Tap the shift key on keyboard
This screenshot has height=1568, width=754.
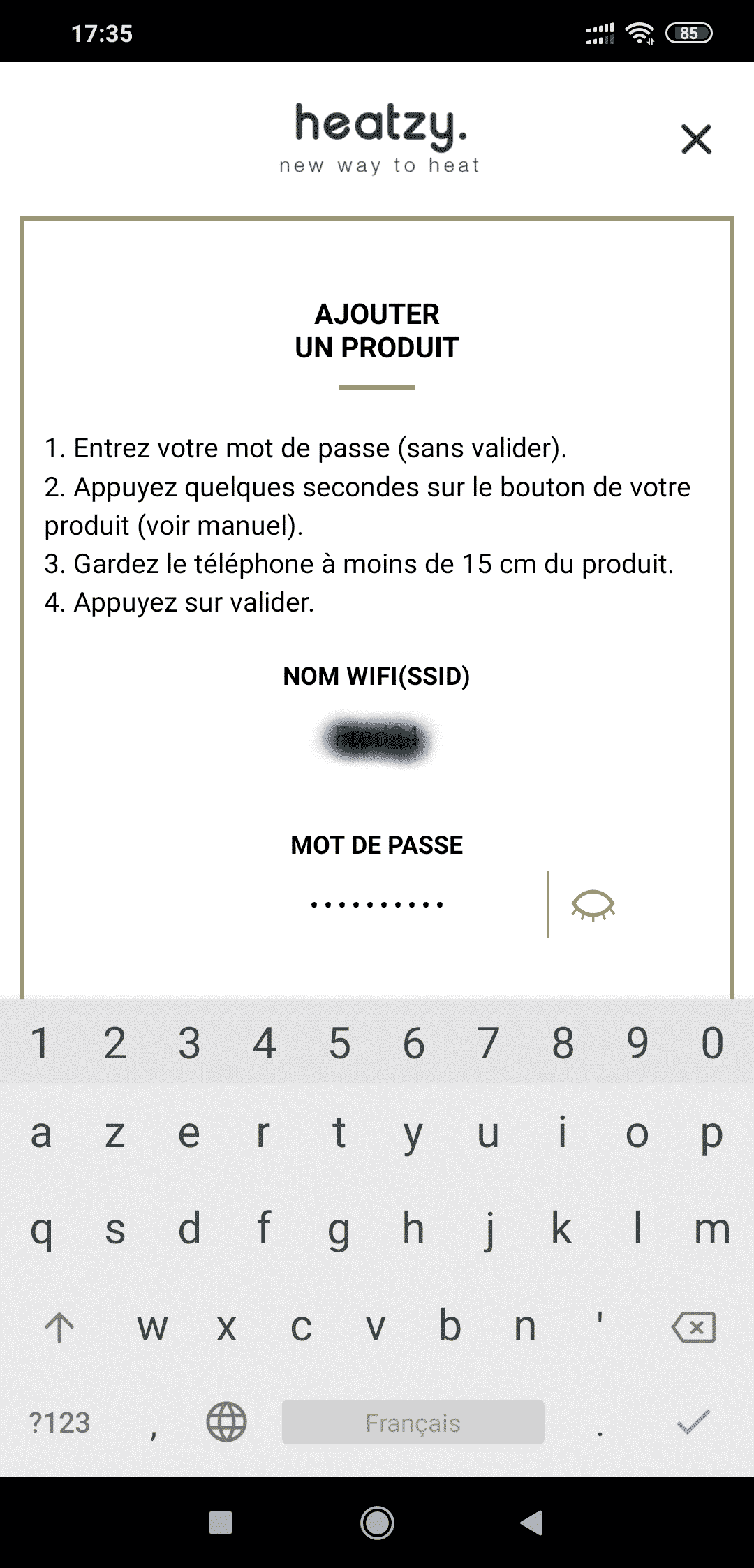[x=59, y=1327]
